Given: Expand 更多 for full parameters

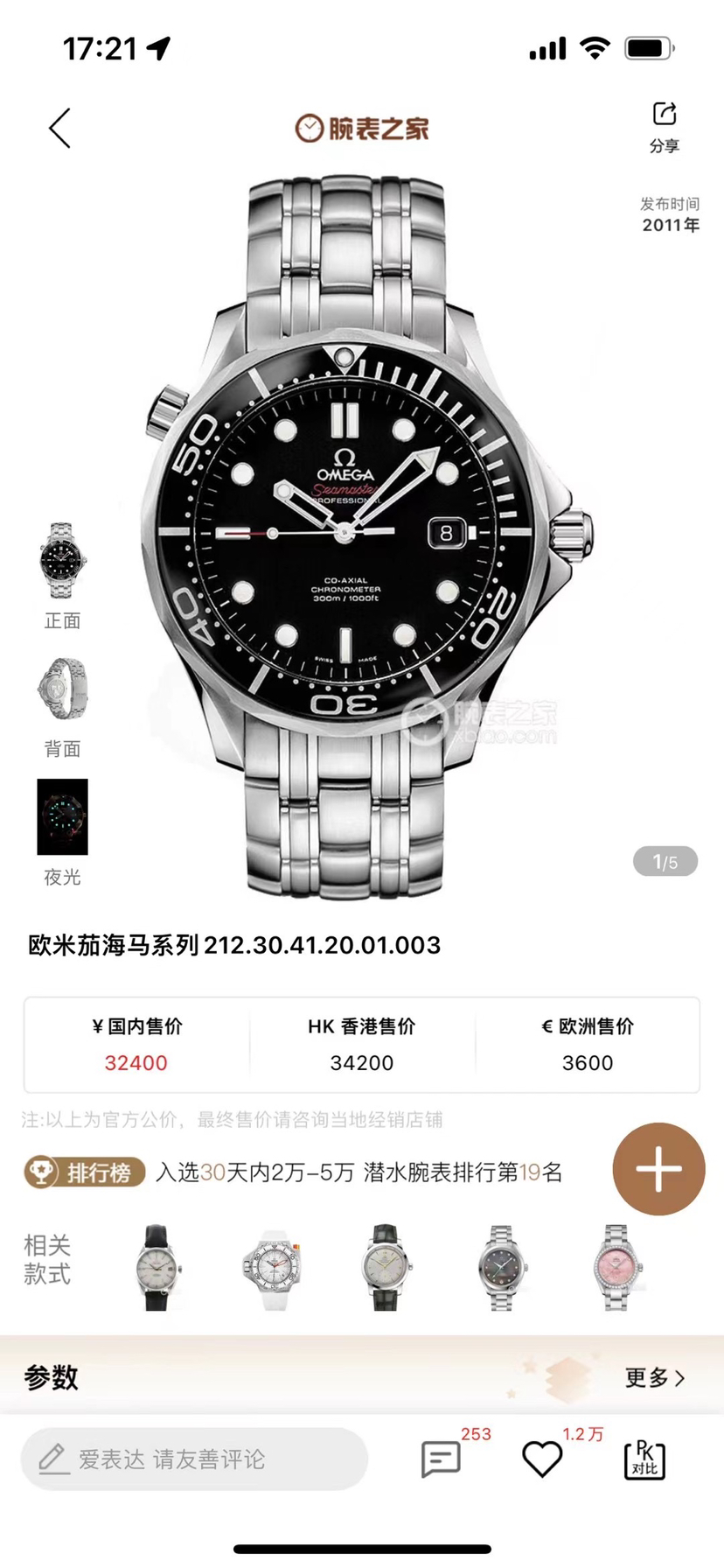Looking at the screenshot, I should pyautogui.click(x=654, y=1377).
